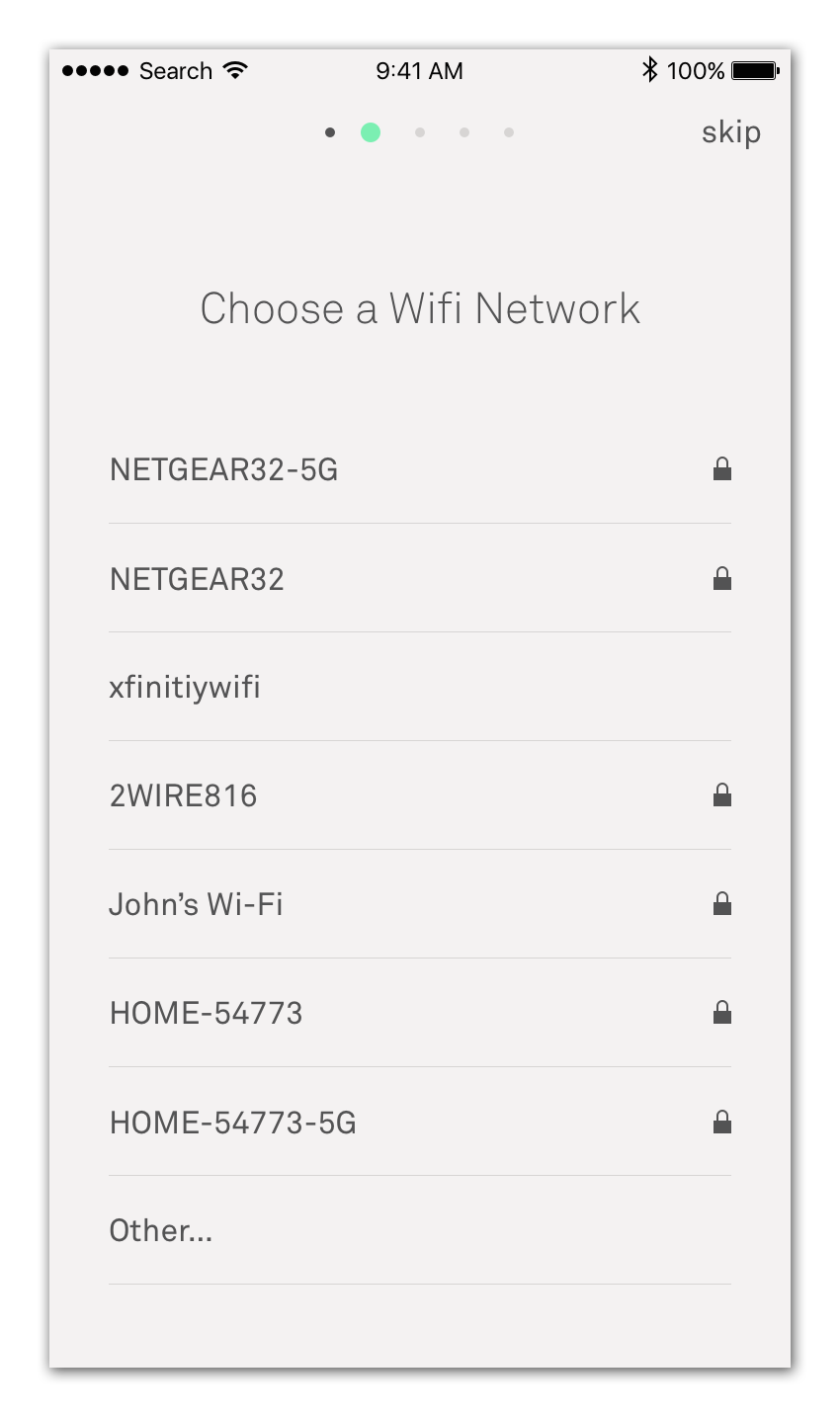Connect to the NETGEAR32 network

(x=420, y=578)
